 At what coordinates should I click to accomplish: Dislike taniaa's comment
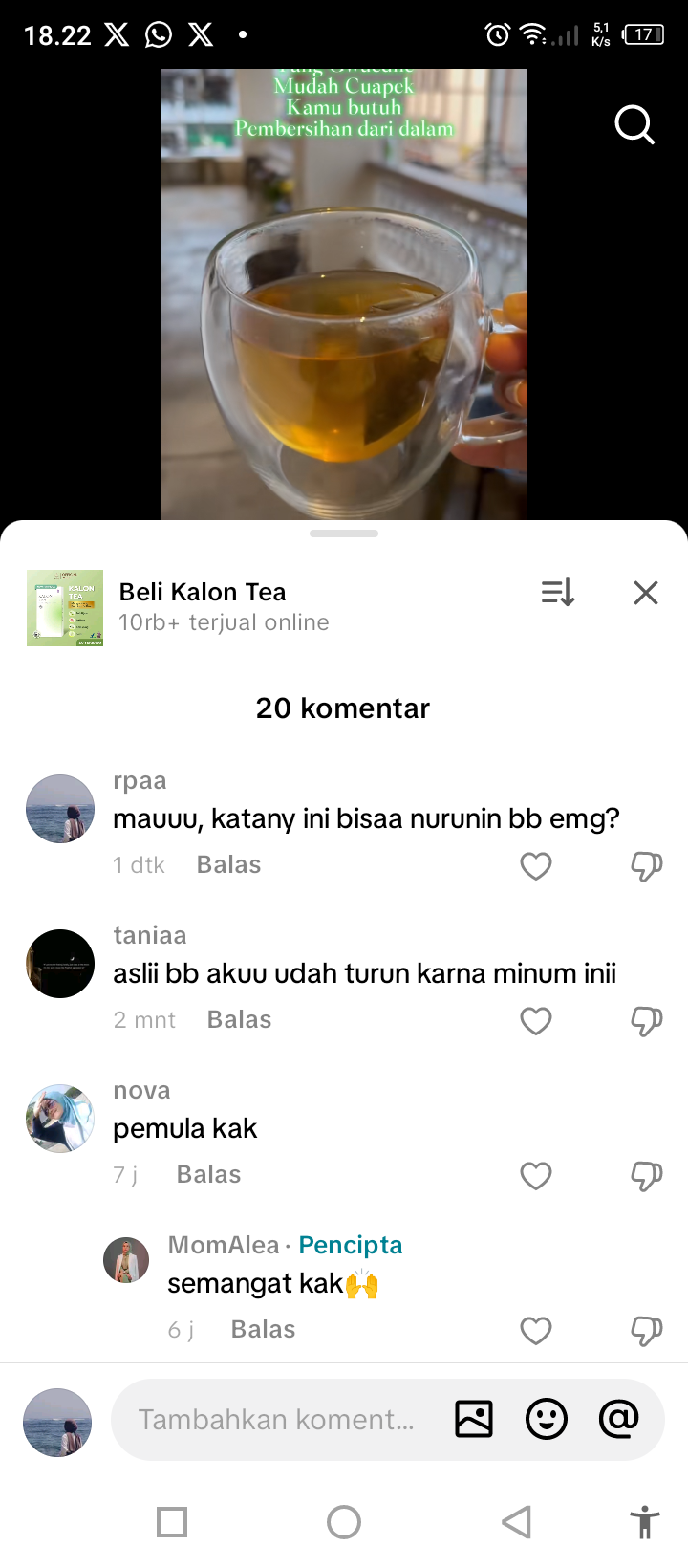click(647, 1021)
